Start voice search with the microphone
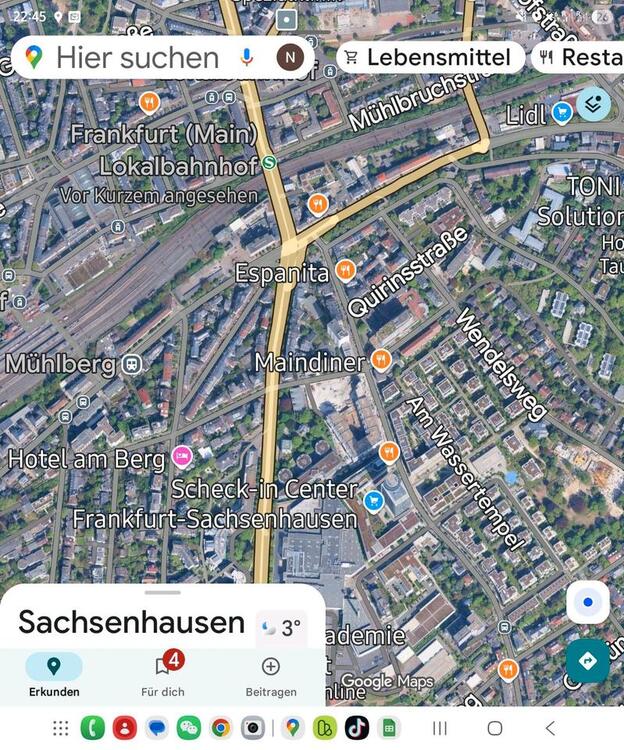 (x=247, y=57)
